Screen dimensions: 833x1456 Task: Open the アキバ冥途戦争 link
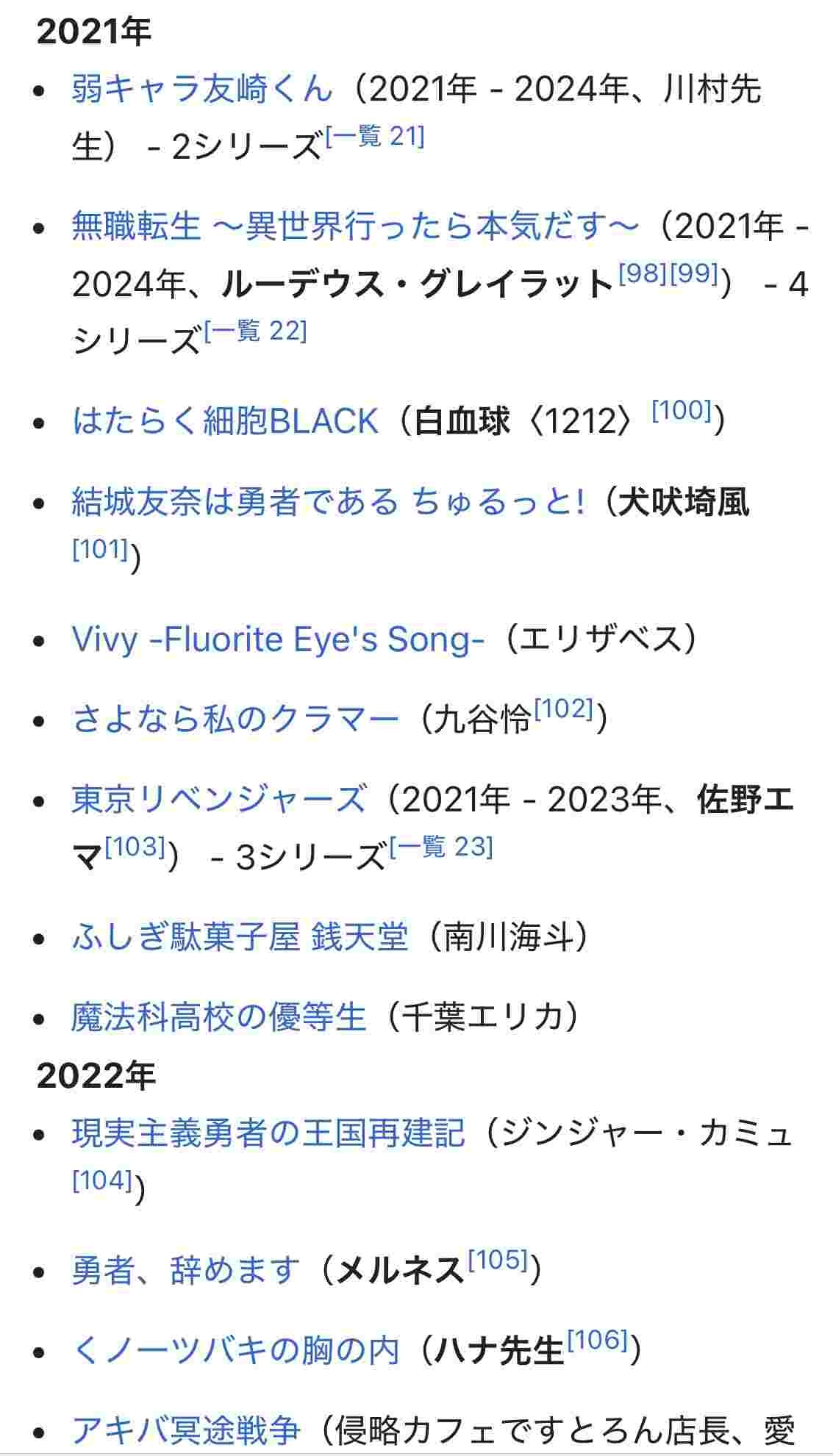(186, 1430)
